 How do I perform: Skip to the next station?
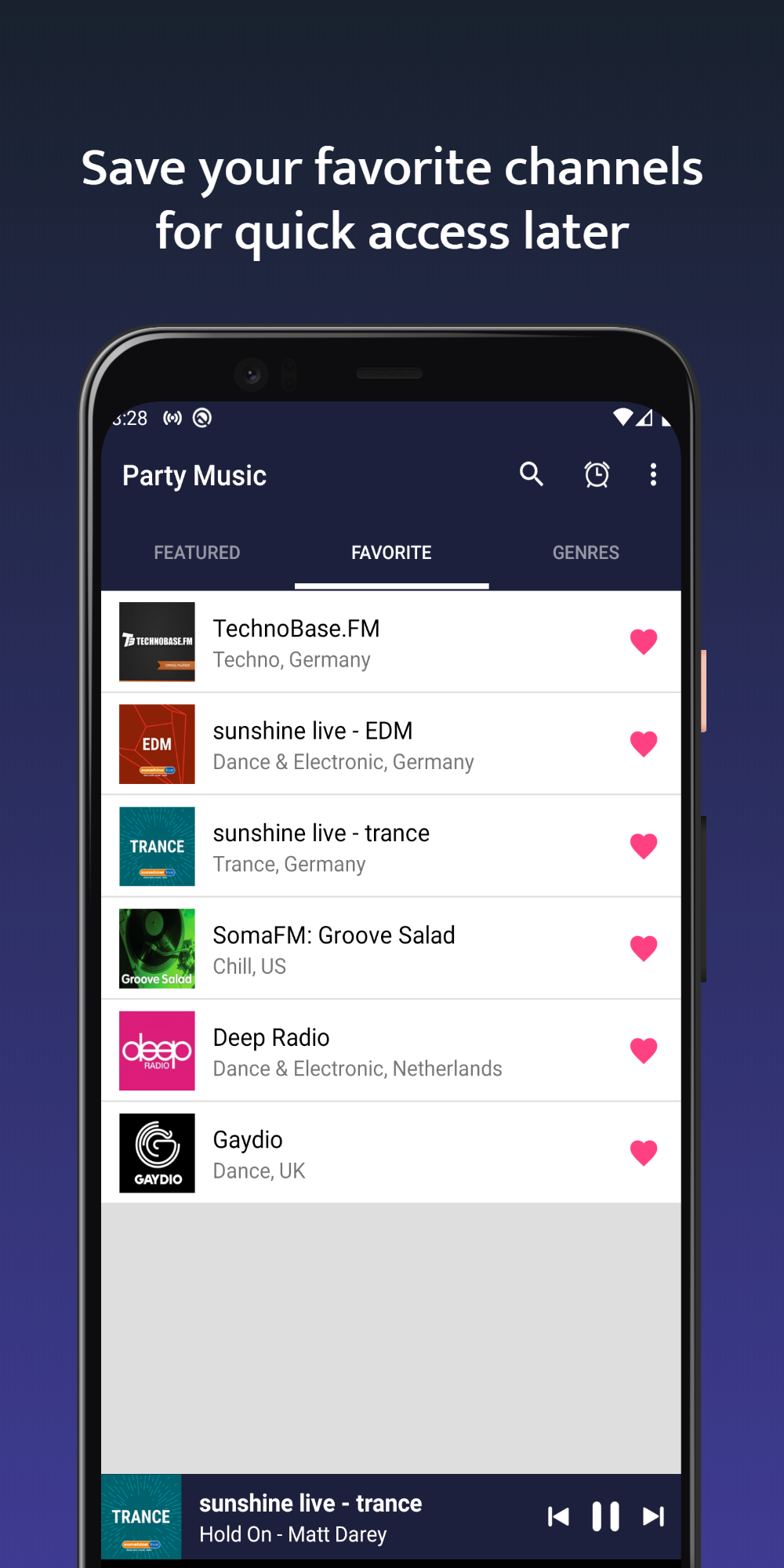[x=654, y=1515]
